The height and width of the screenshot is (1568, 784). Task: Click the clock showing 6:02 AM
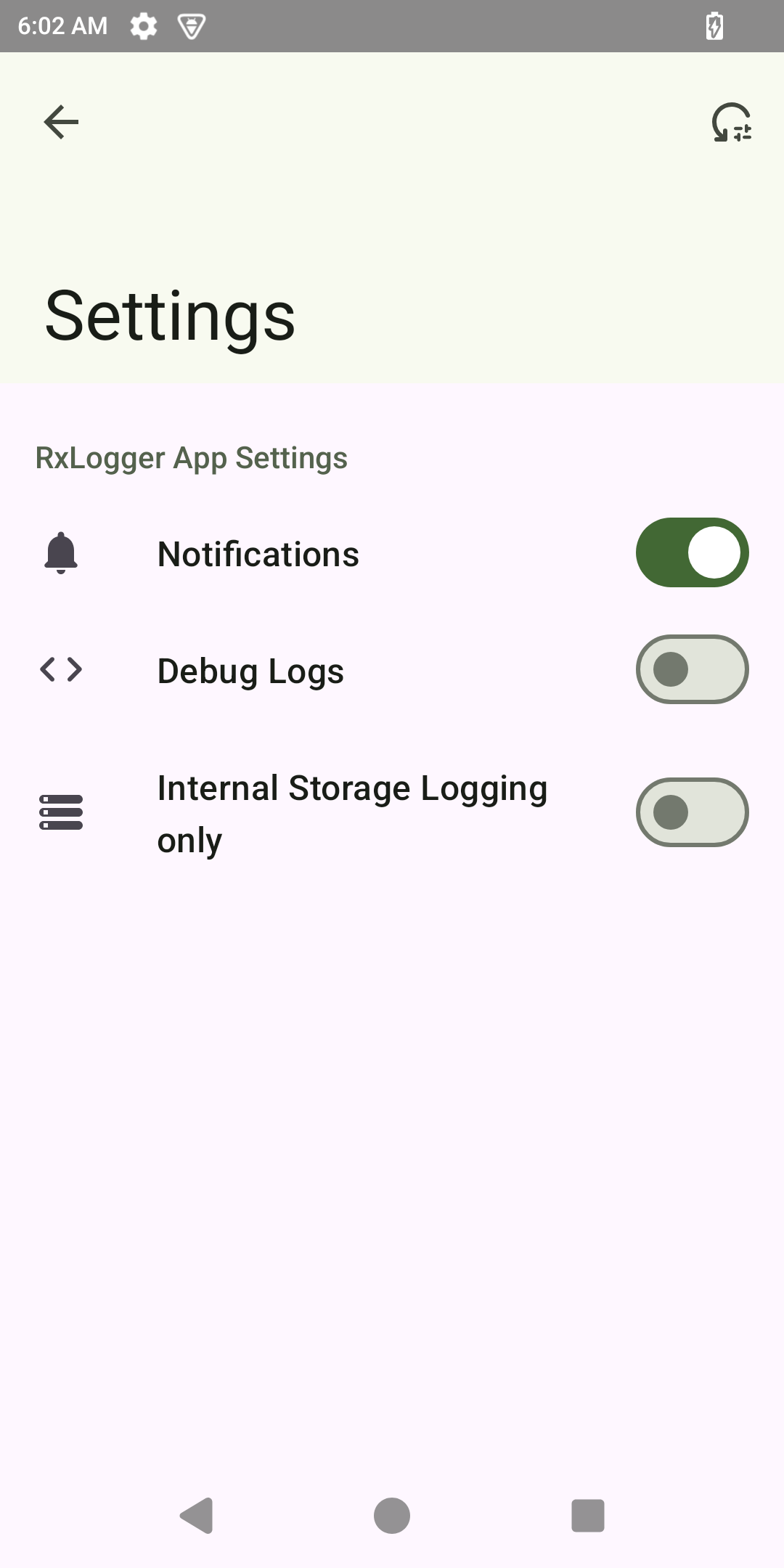tap(63, 26)
